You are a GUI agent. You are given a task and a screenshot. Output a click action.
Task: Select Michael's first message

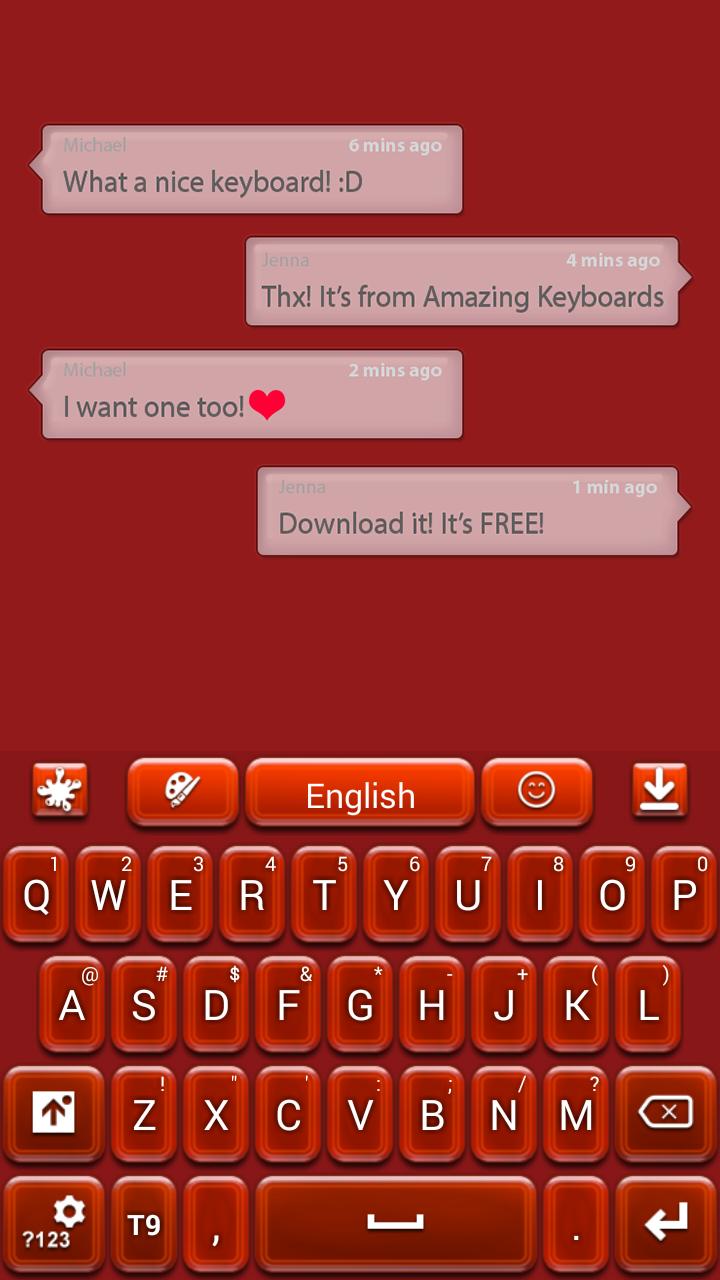pyautogui.click(x=250, y=168)
